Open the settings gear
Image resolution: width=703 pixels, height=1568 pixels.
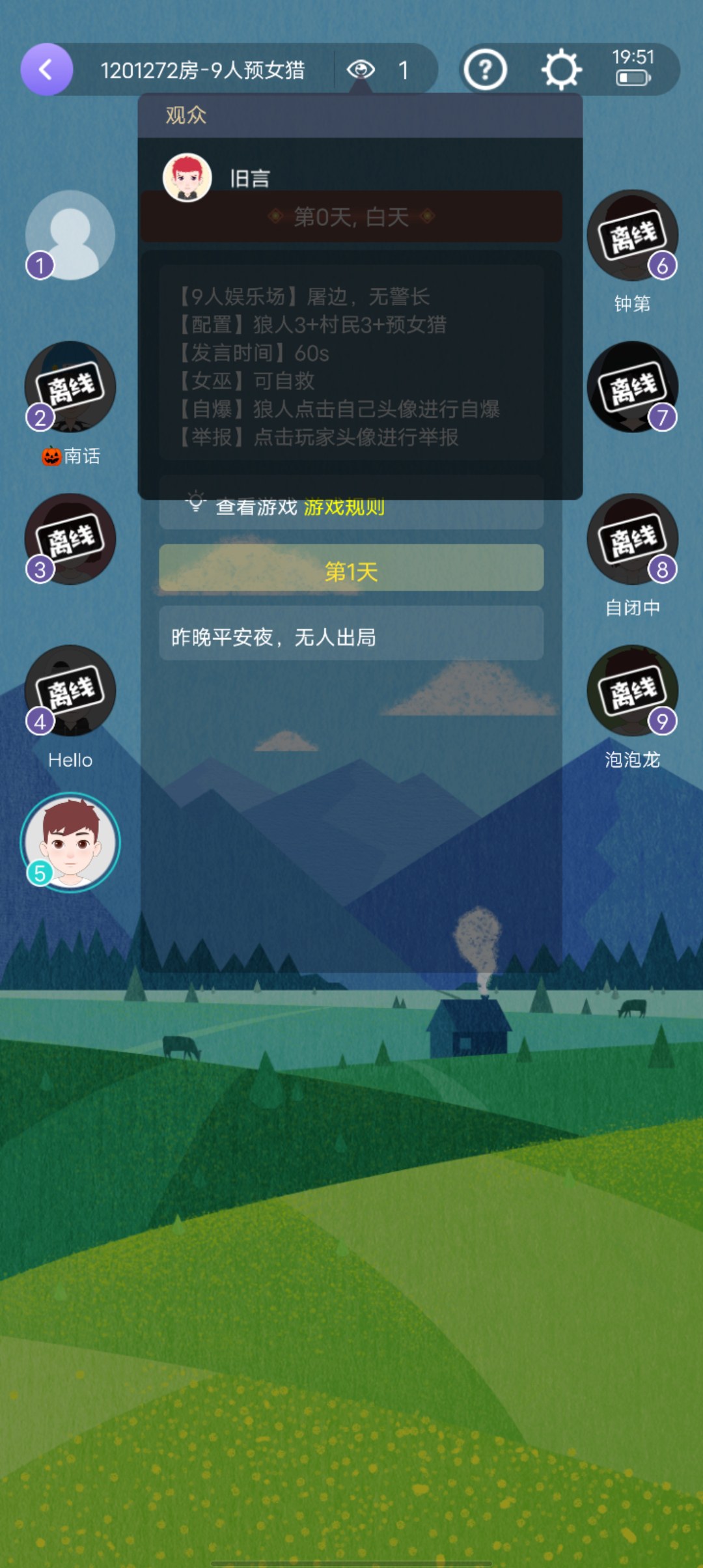click(561, 70)
